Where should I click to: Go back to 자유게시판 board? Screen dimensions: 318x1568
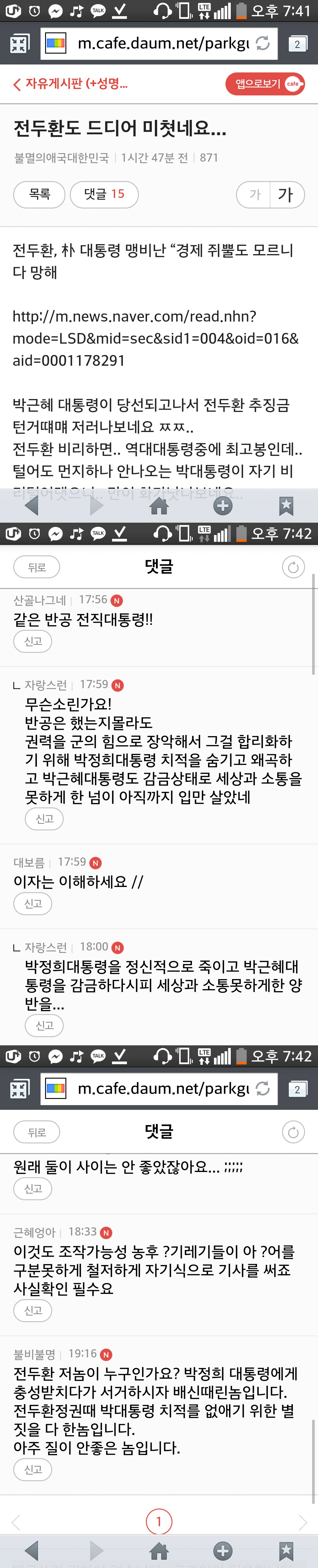[71, 84]
